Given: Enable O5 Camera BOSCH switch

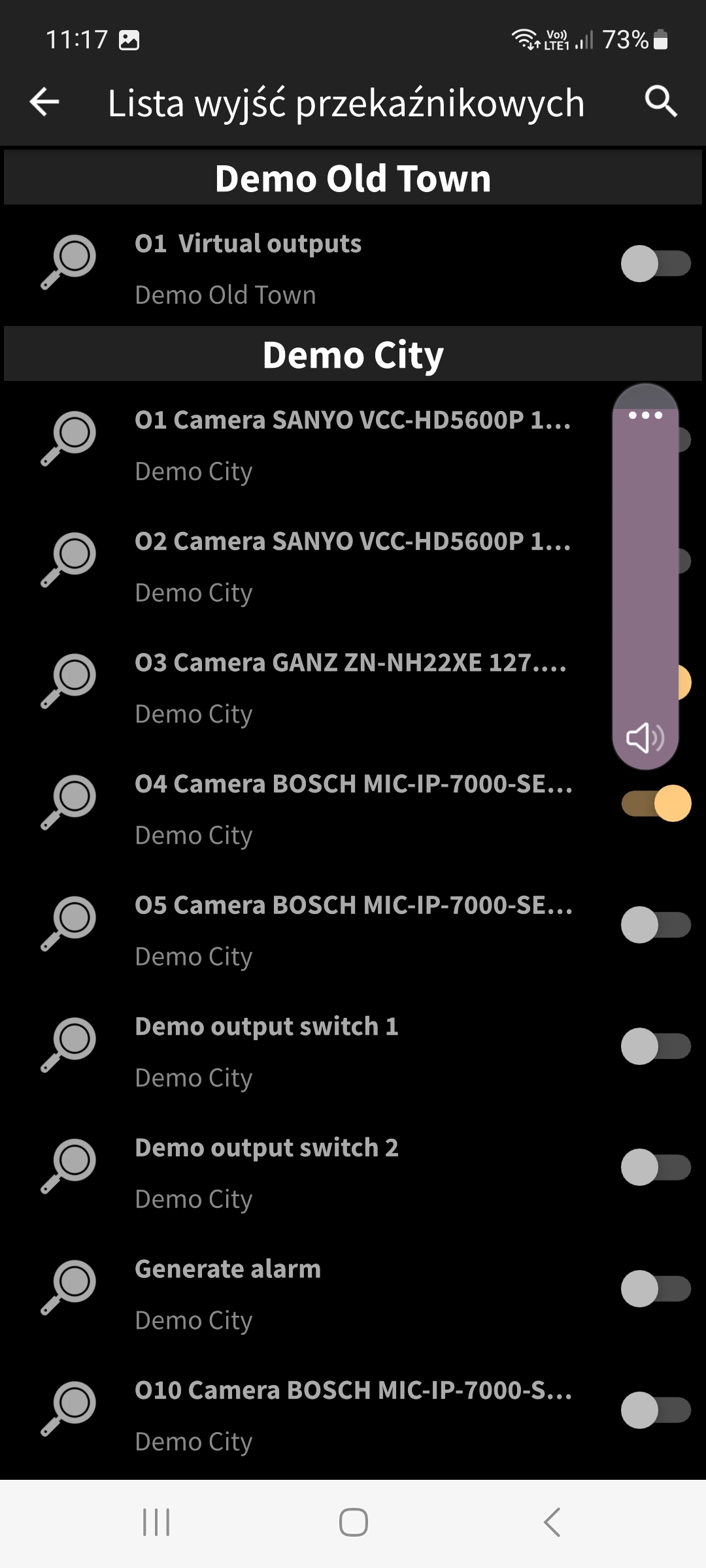Looking at the screenshot, I should [x=655, y=925].
